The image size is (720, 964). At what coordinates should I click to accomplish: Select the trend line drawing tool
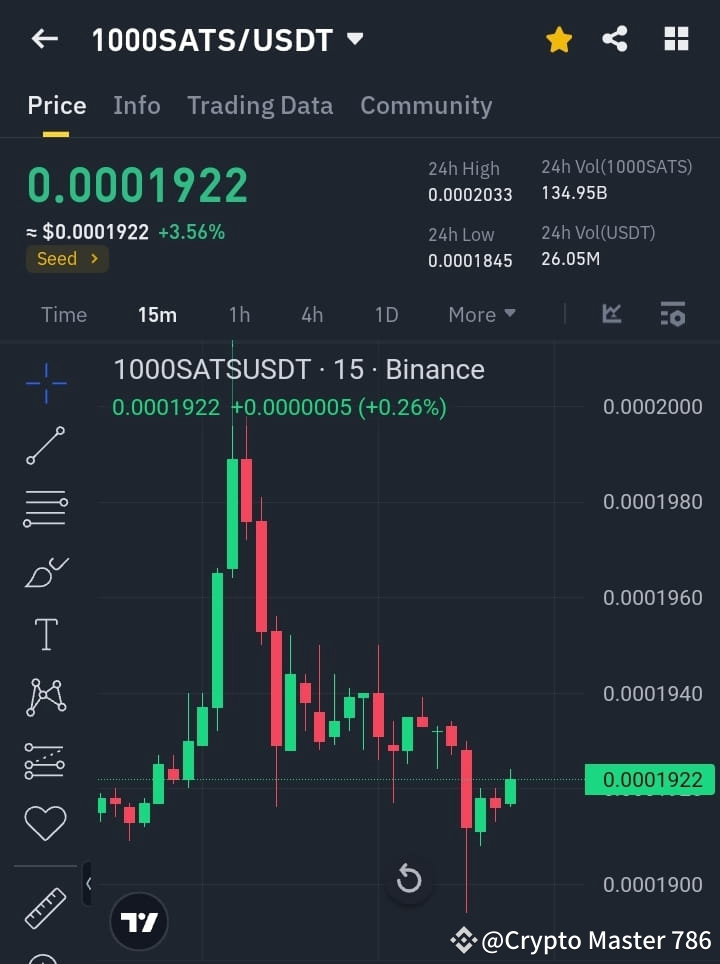pyautogui.click(x=44, y=445)
